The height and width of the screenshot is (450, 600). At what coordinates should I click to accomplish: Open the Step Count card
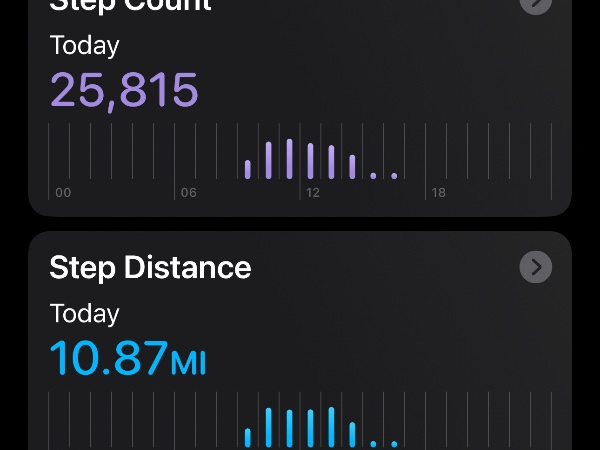(300, 100)
